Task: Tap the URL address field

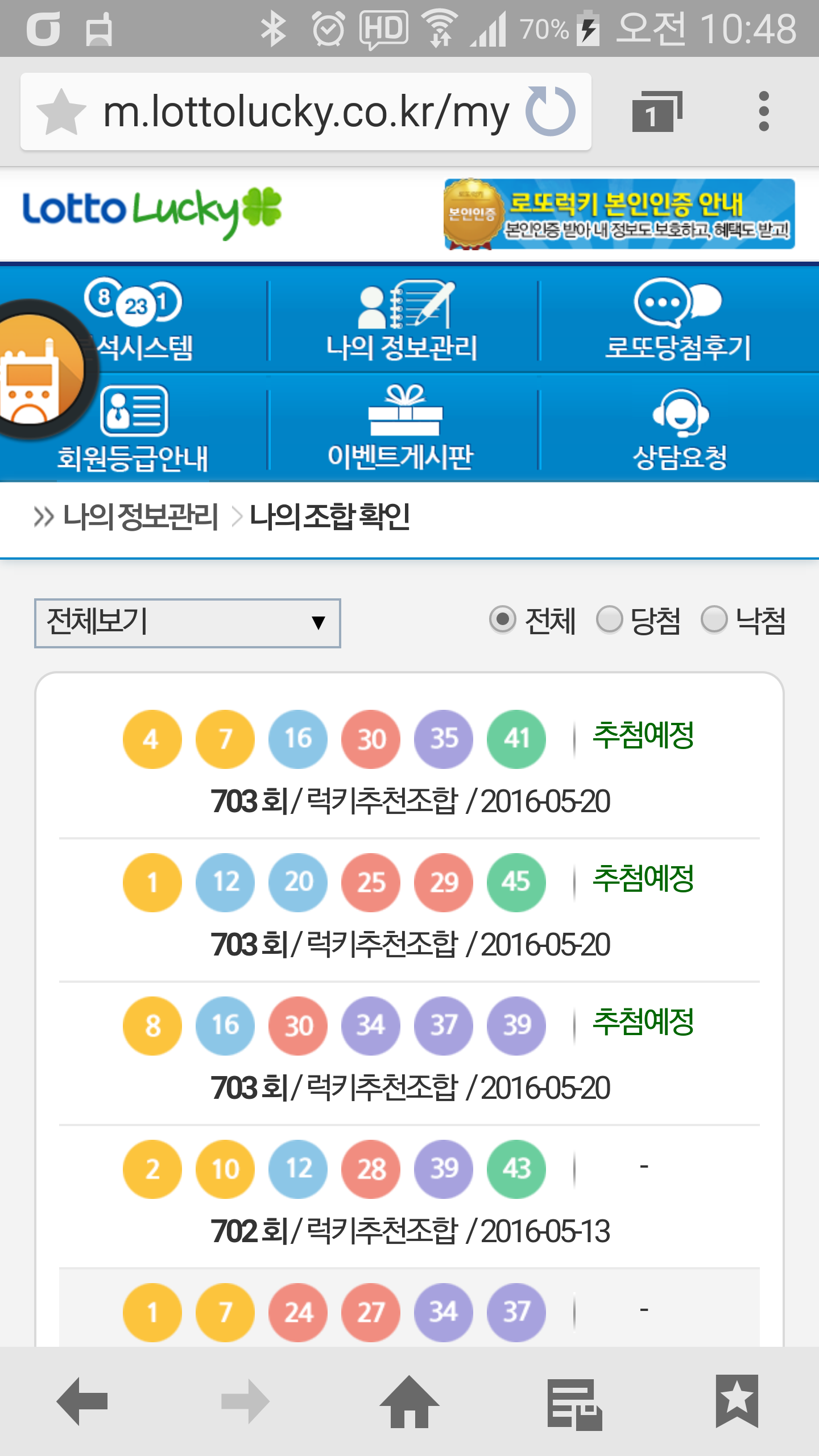Action: (x=305, y=112)
